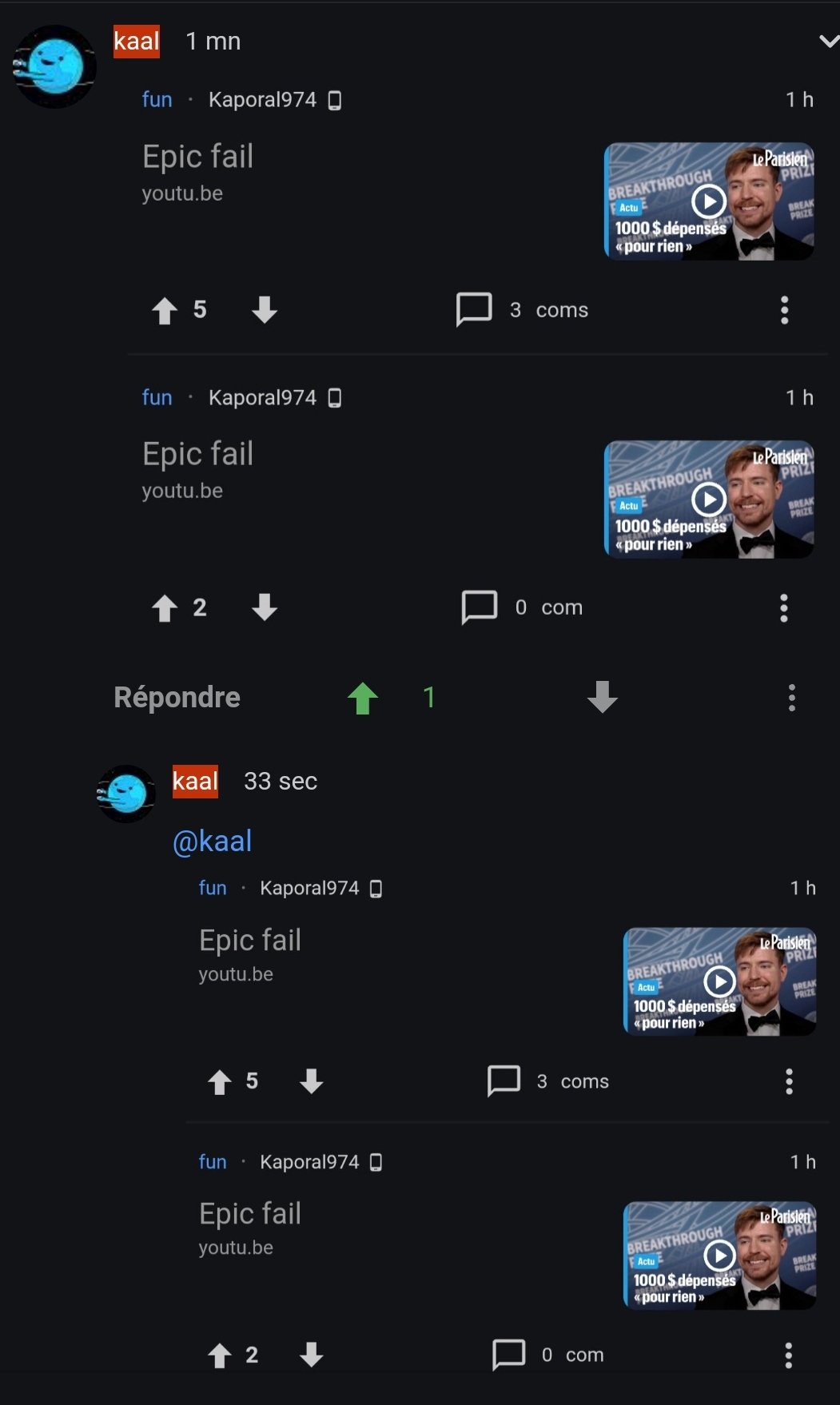The height and width of the screenshot is (1405, 840).
Task: Play the video thumbnail of the 3 coms post in the 1 mn comment
Action: pyautogui.click(x=709, y=201)
